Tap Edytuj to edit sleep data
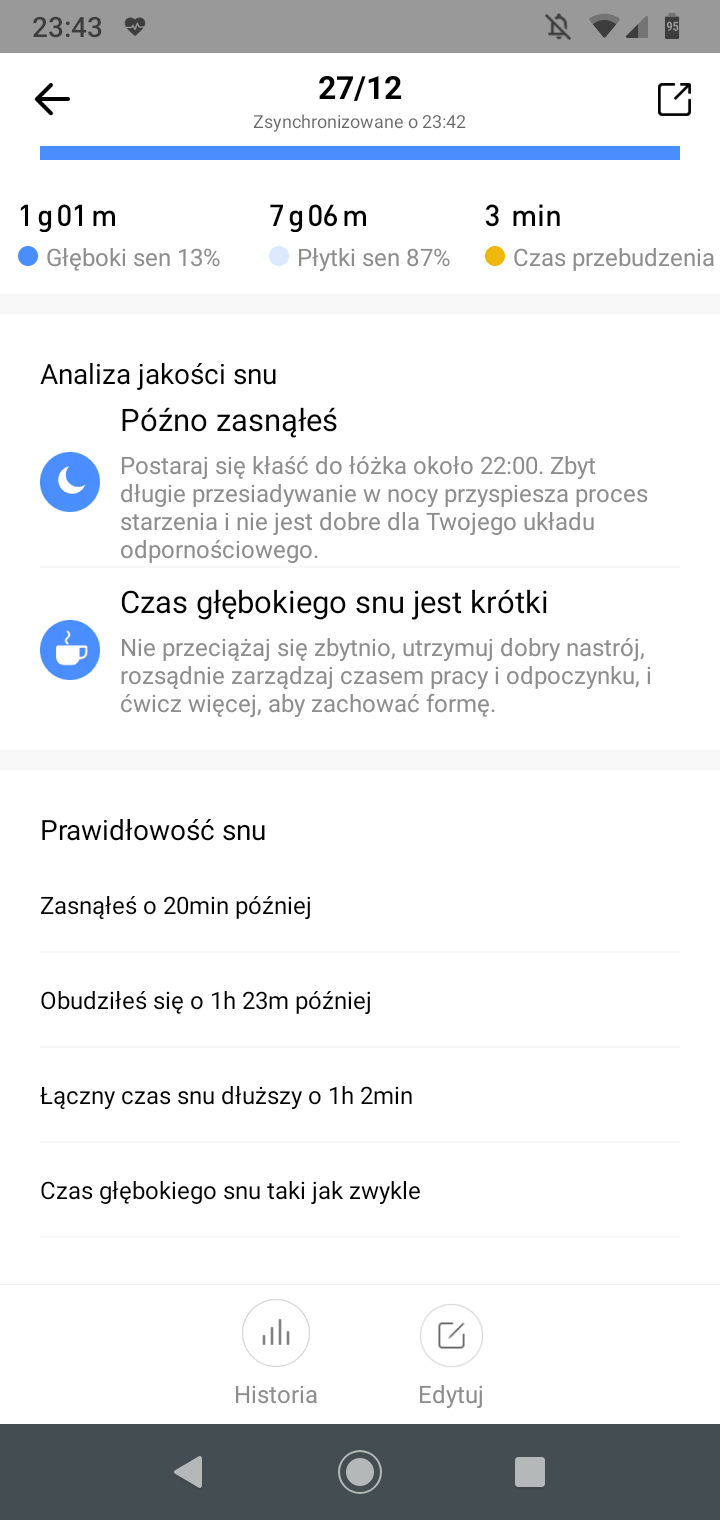 tap(451, 1353)
